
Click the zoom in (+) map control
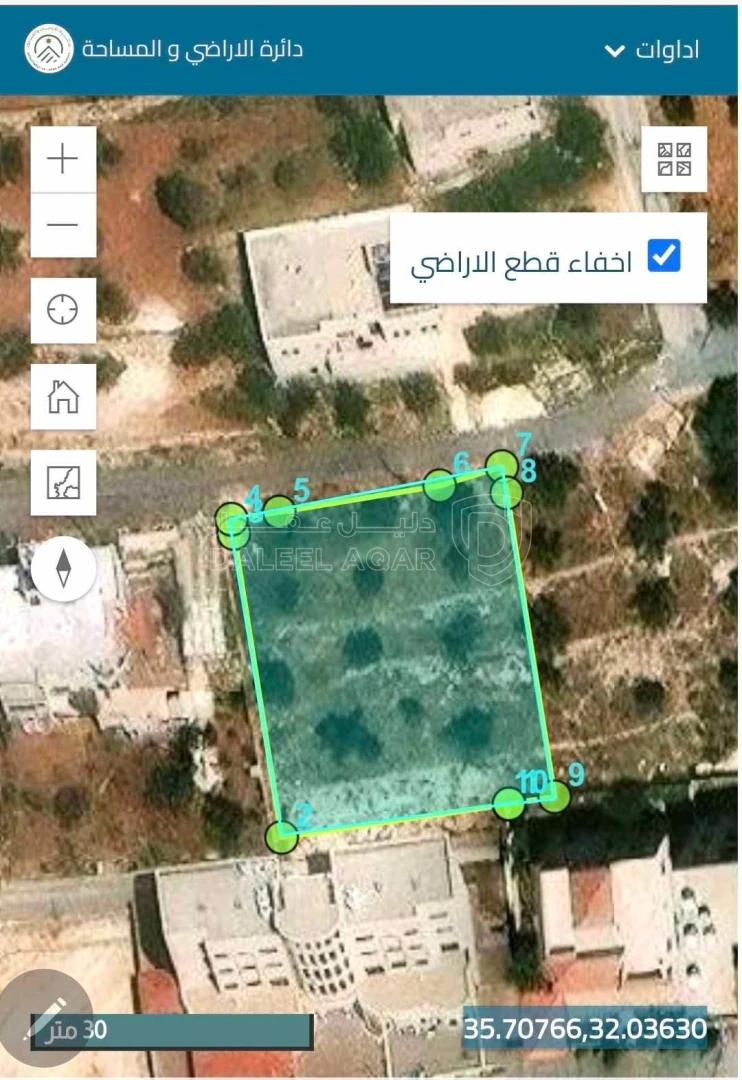point(62,157)
